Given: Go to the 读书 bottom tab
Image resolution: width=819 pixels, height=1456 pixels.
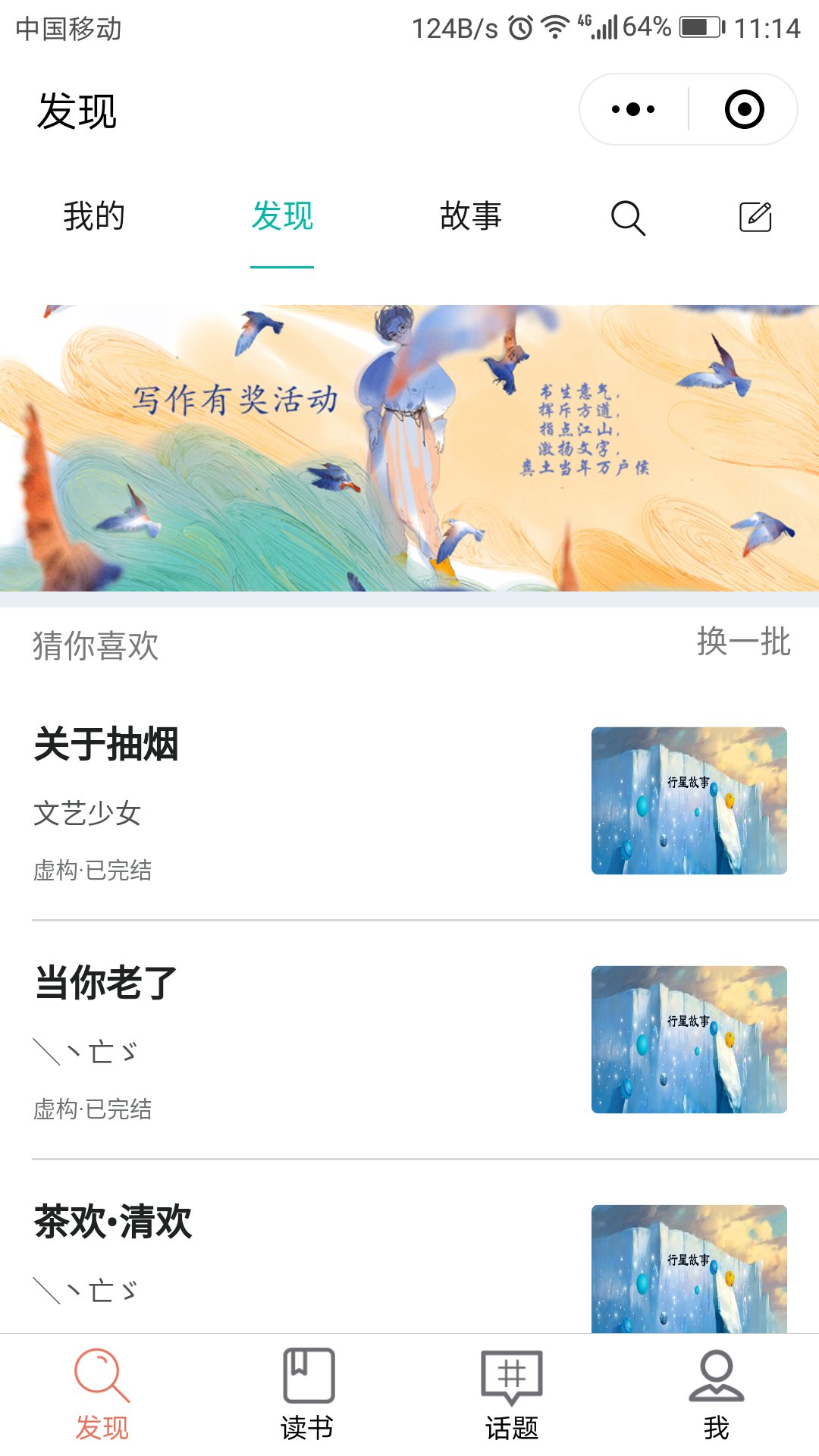Looking at the screenshot, I should pos(307,1395).
